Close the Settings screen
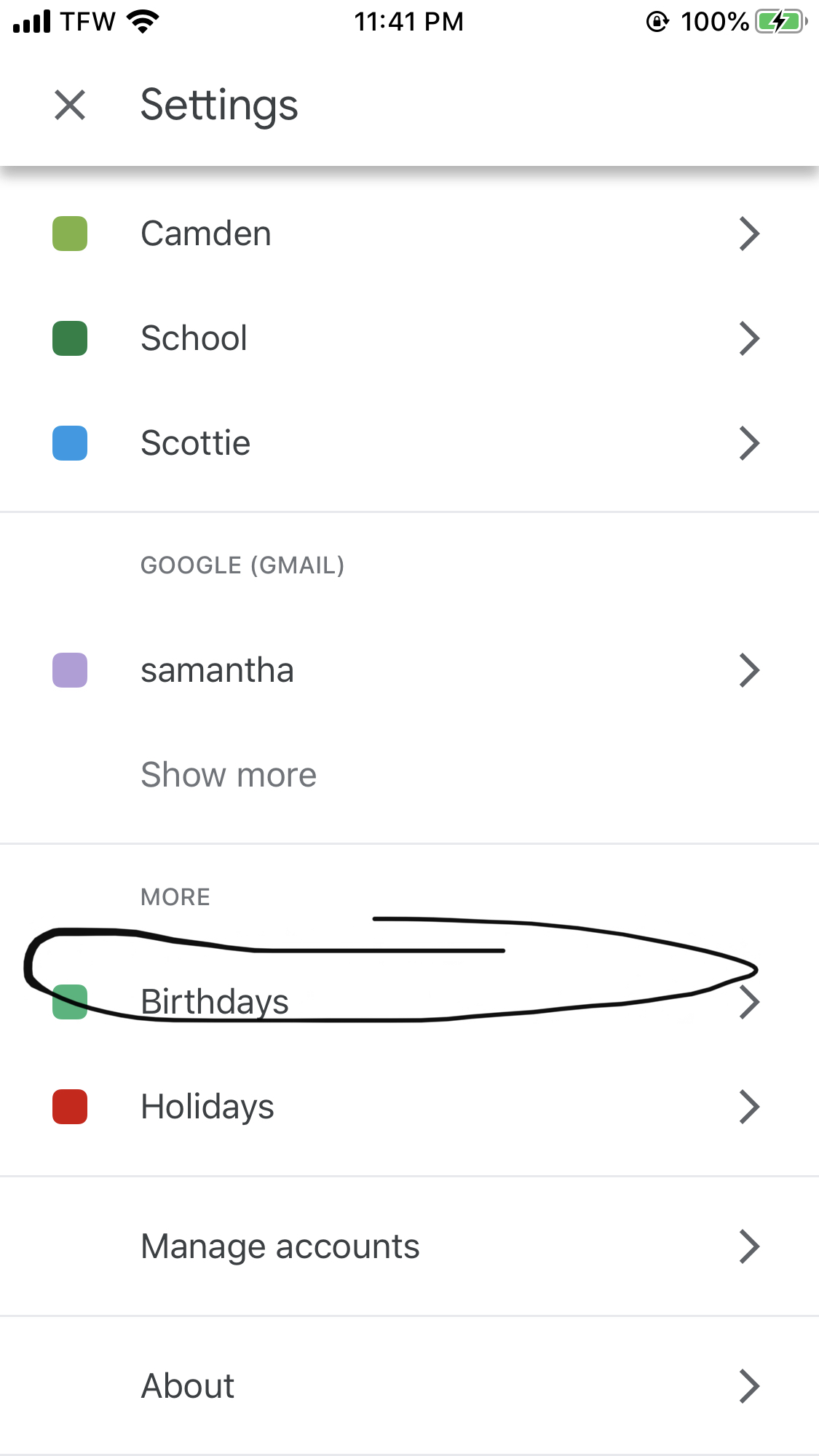The height and width of the screenshot is (1456, 819). [x=70, y=105]
